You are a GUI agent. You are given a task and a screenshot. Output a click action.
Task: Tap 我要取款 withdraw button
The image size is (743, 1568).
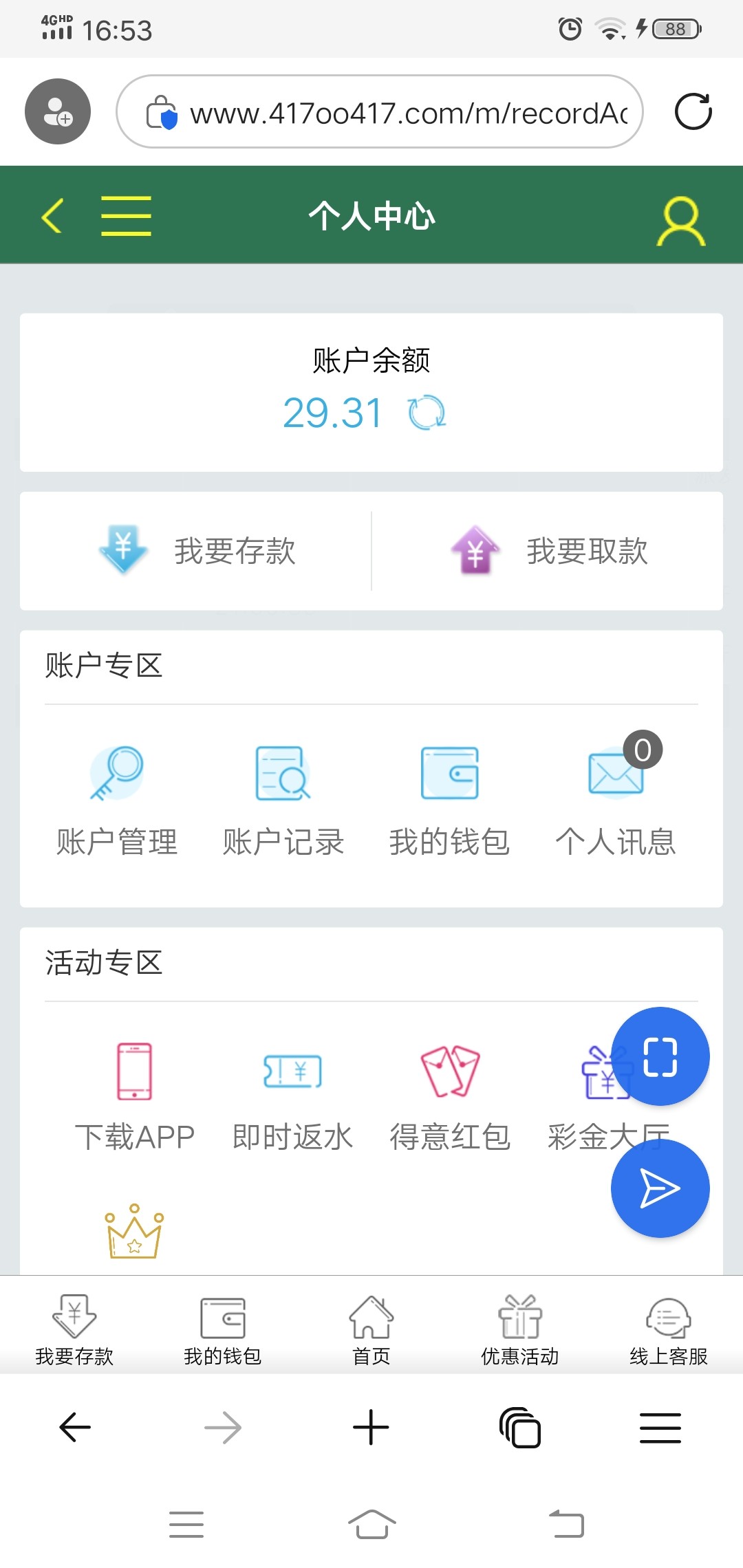pyautogui.click(x=548, y=551)
